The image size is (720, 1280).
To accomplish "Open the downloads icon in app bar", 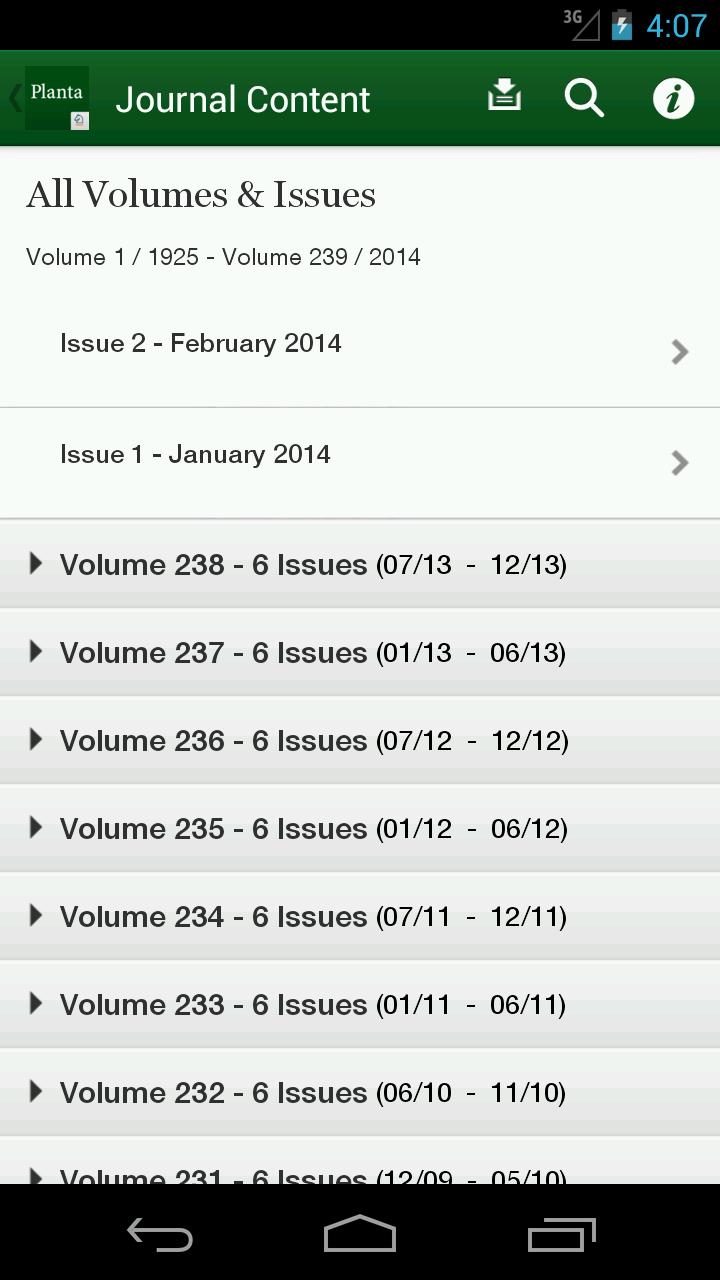I will pyautogui.click(x=504, y=97).
